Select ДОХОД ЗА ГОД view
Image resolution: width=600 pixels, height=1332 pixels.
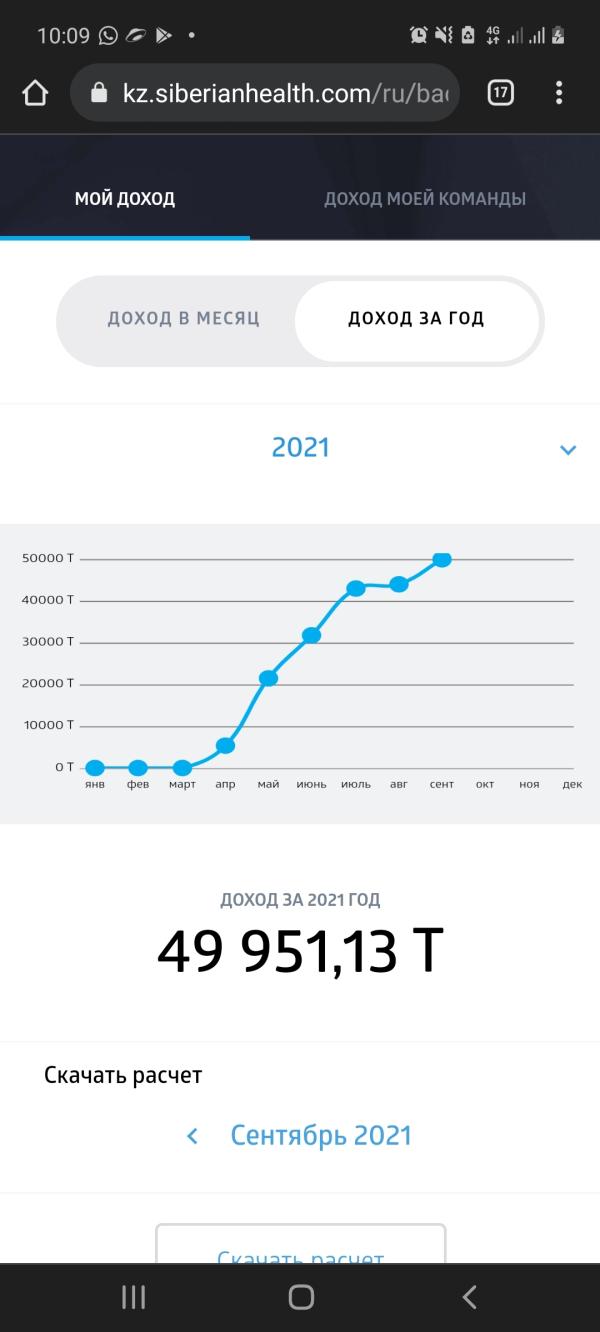tap(416, 319)
